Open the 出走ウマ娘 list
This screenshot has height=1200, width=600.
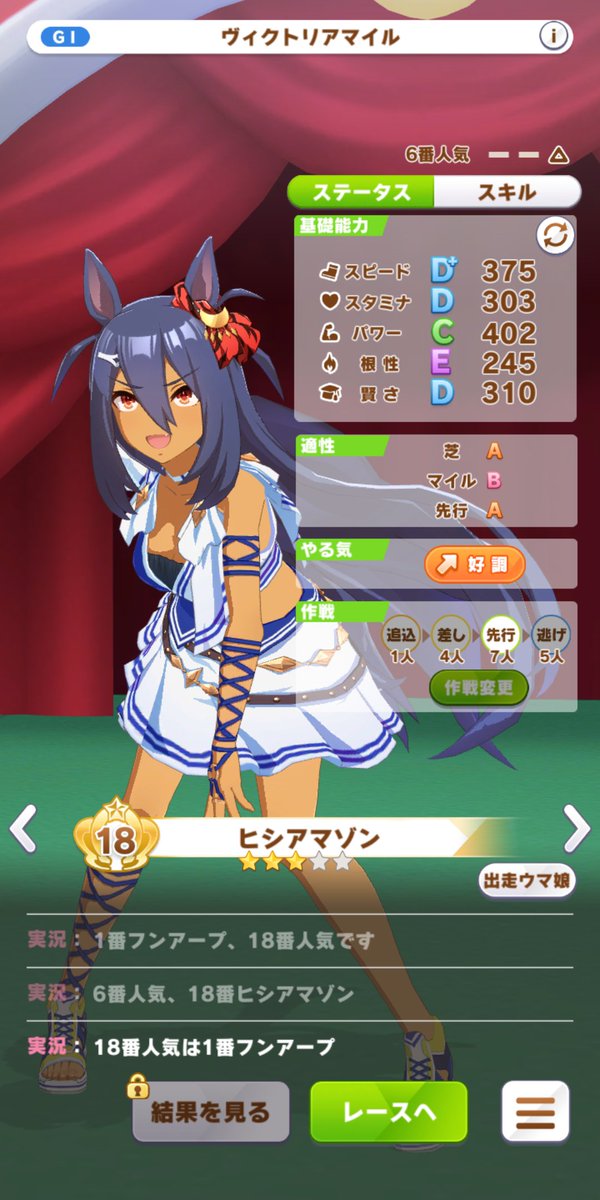pos(526,883)
